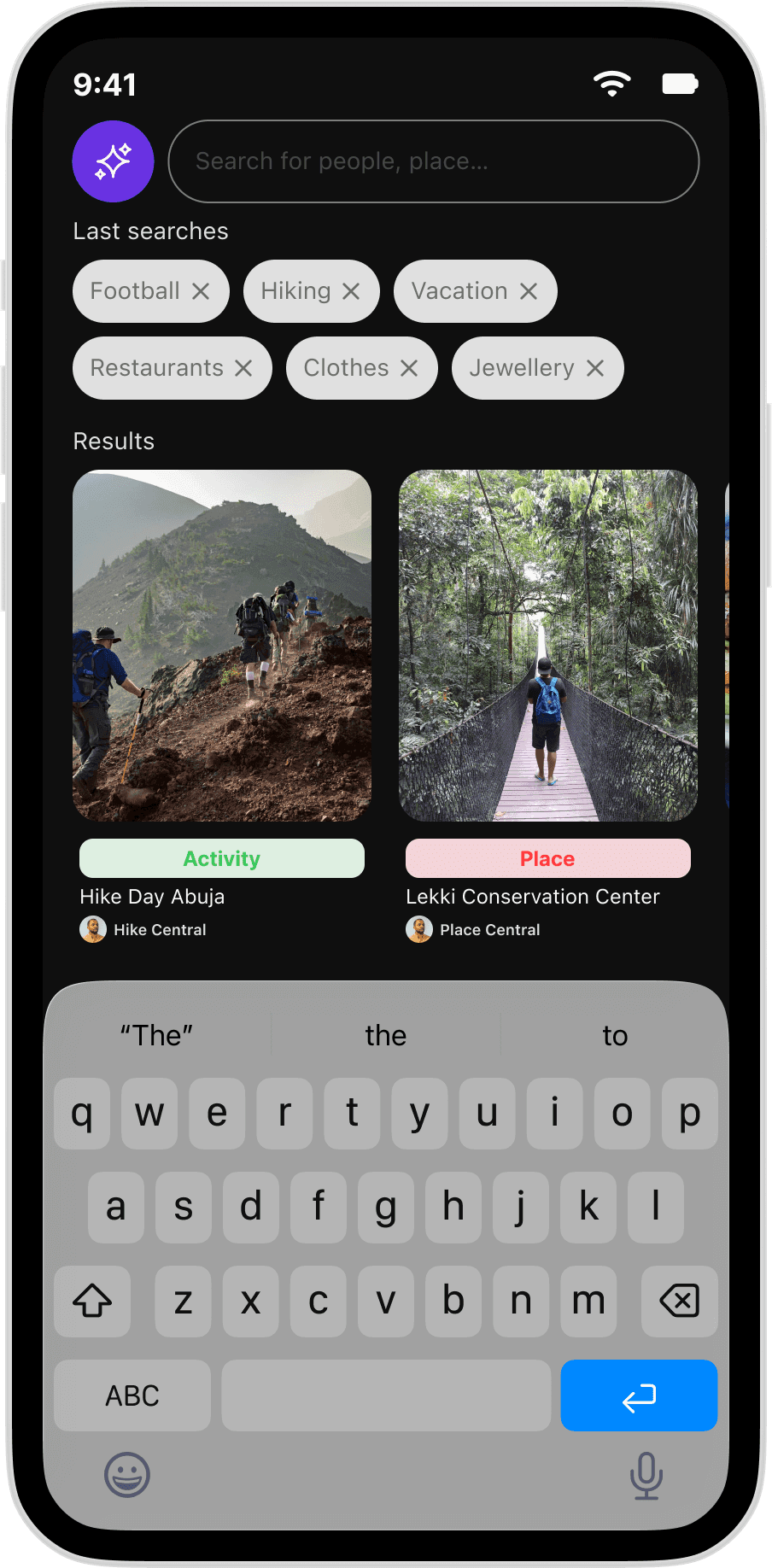This screenshot has height=1568, width=772.
Task: Tap the purple AI sparkle button
Action: 113,161
